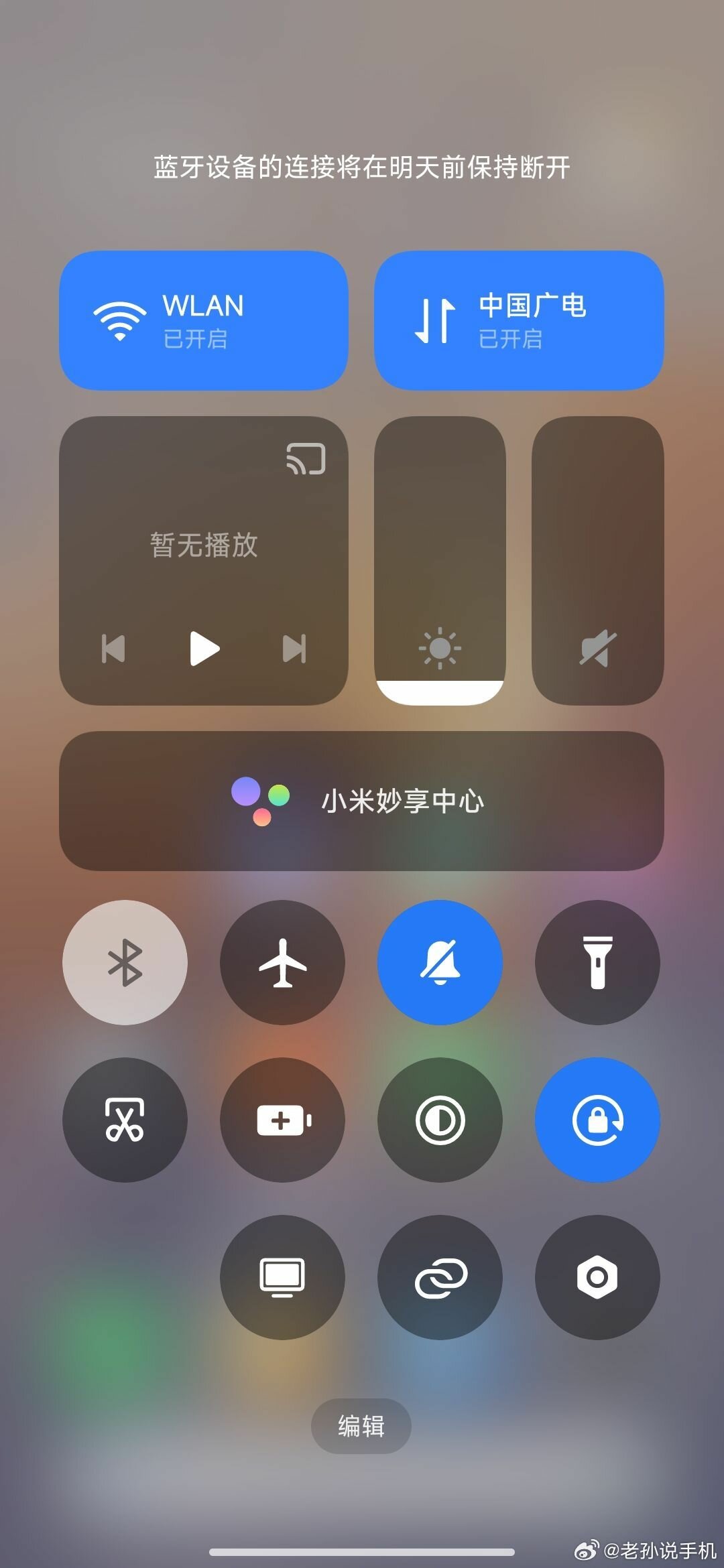Open settings hexagon icon
The height and width of the screenshot is (1568, 724).
click(x=597, y=1277)
